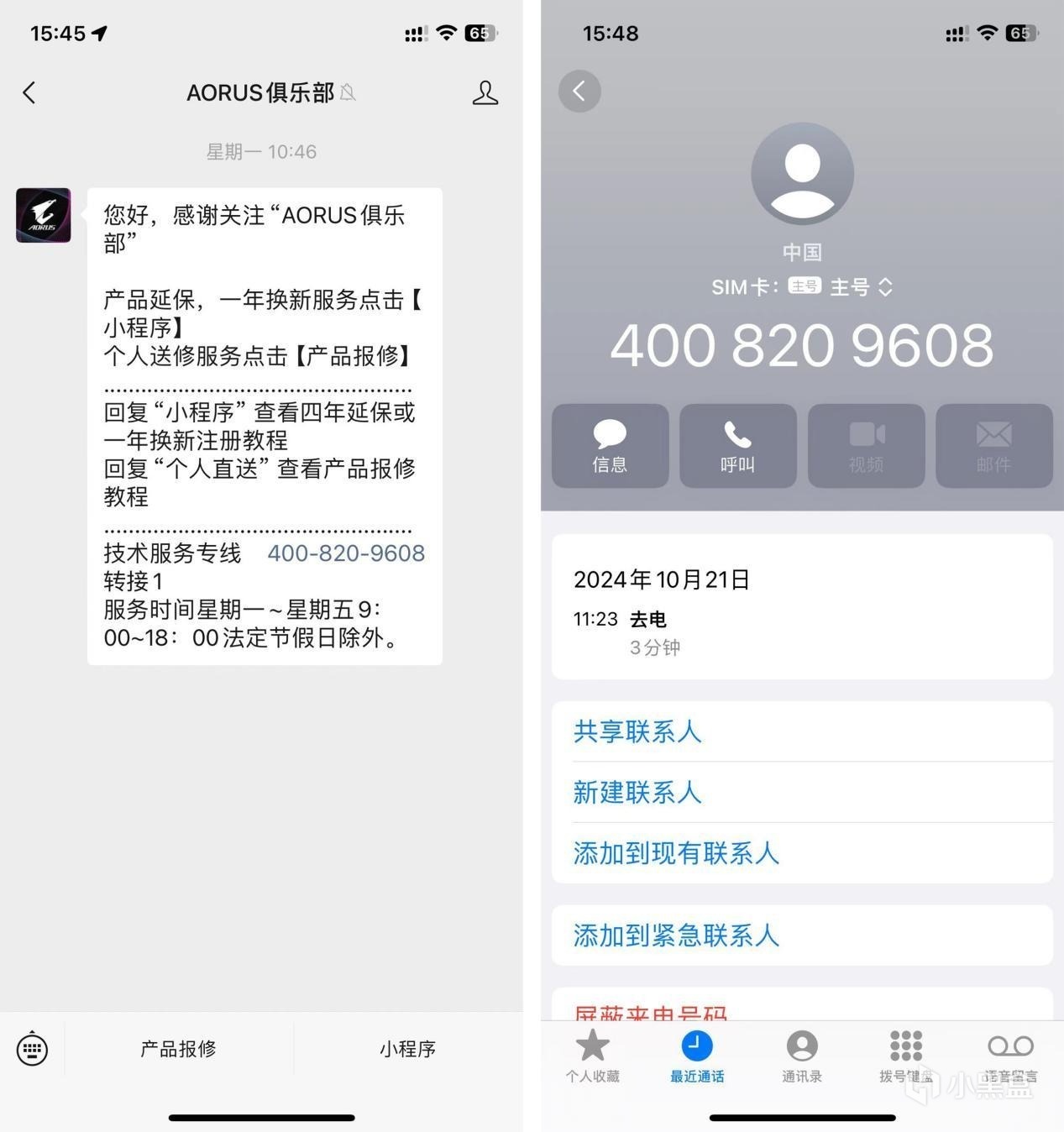Go back from the 400 820 9608 call details
Screen dimensions: 1064x1132
point(579,91)
